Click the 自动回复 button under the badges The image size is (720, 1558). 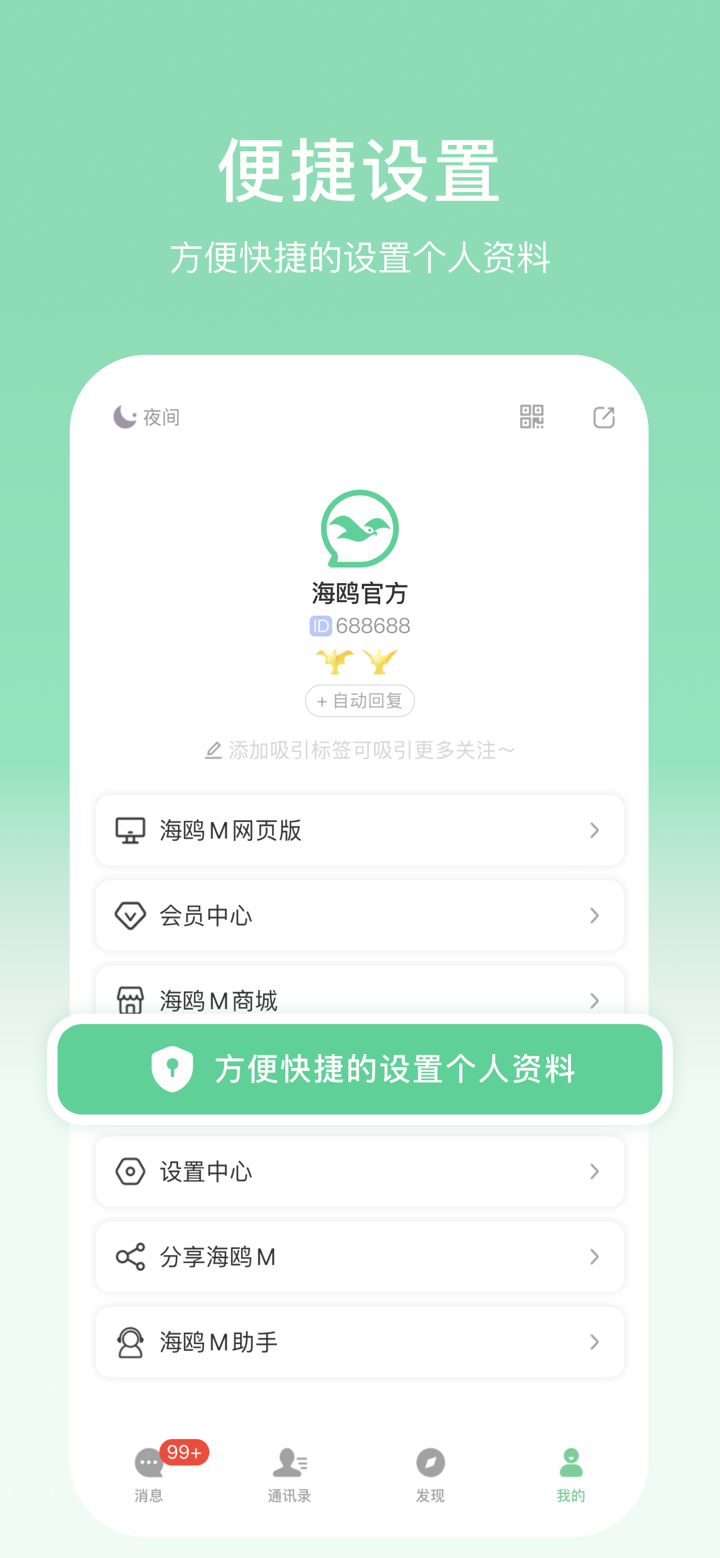[x=360, y=700]
